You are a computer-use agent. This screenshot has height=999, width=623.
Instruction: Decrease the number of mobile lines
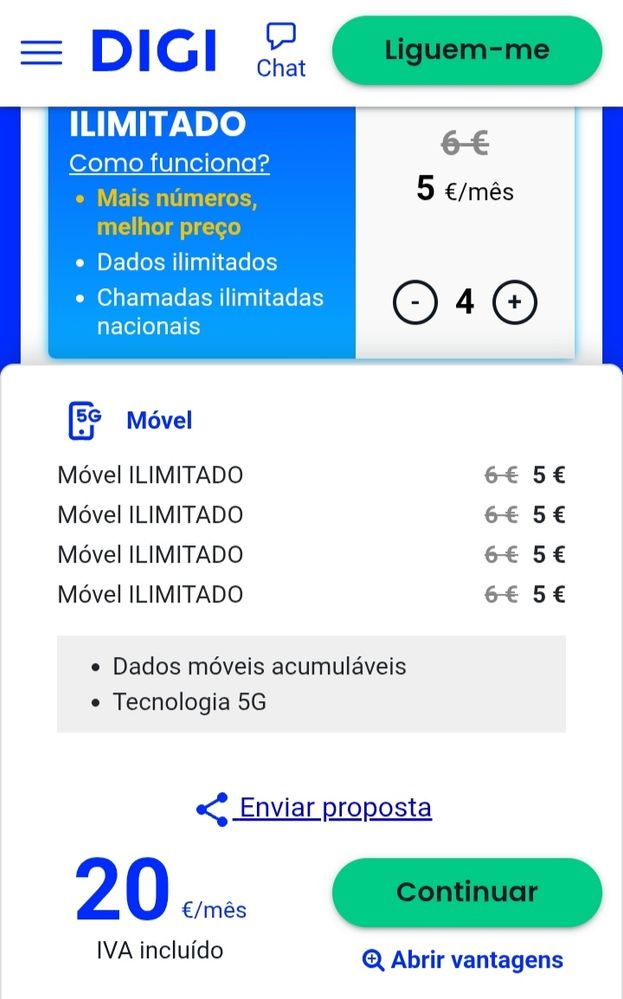(x=415, y=302)
